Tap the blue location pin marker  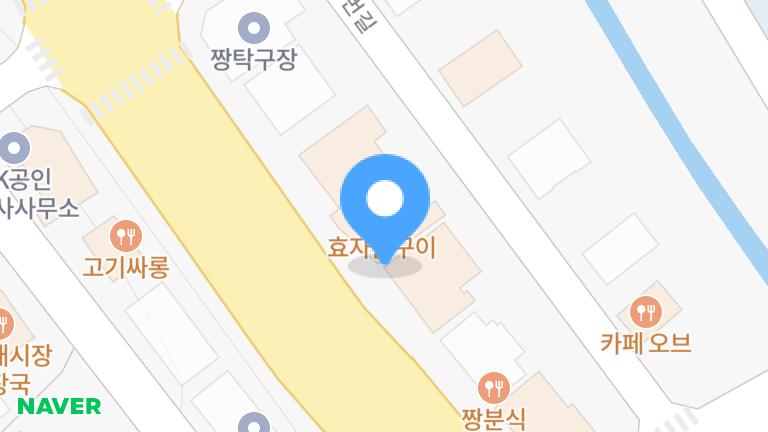coord(385,202)
